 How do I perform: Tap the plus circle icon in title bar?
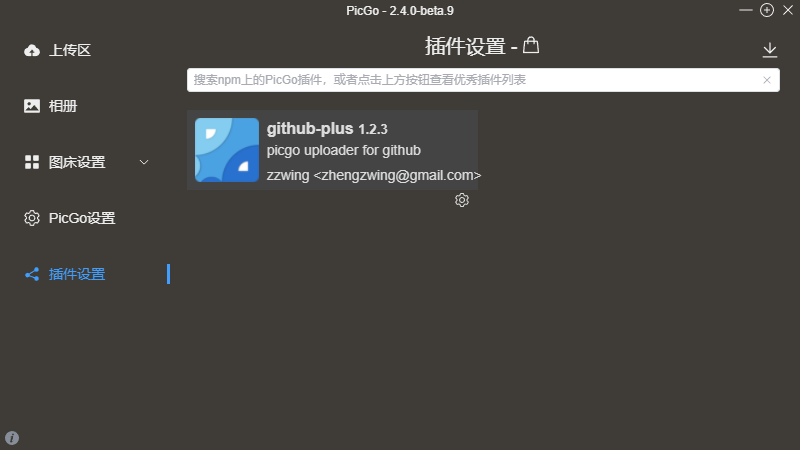(x=767, y=10)
